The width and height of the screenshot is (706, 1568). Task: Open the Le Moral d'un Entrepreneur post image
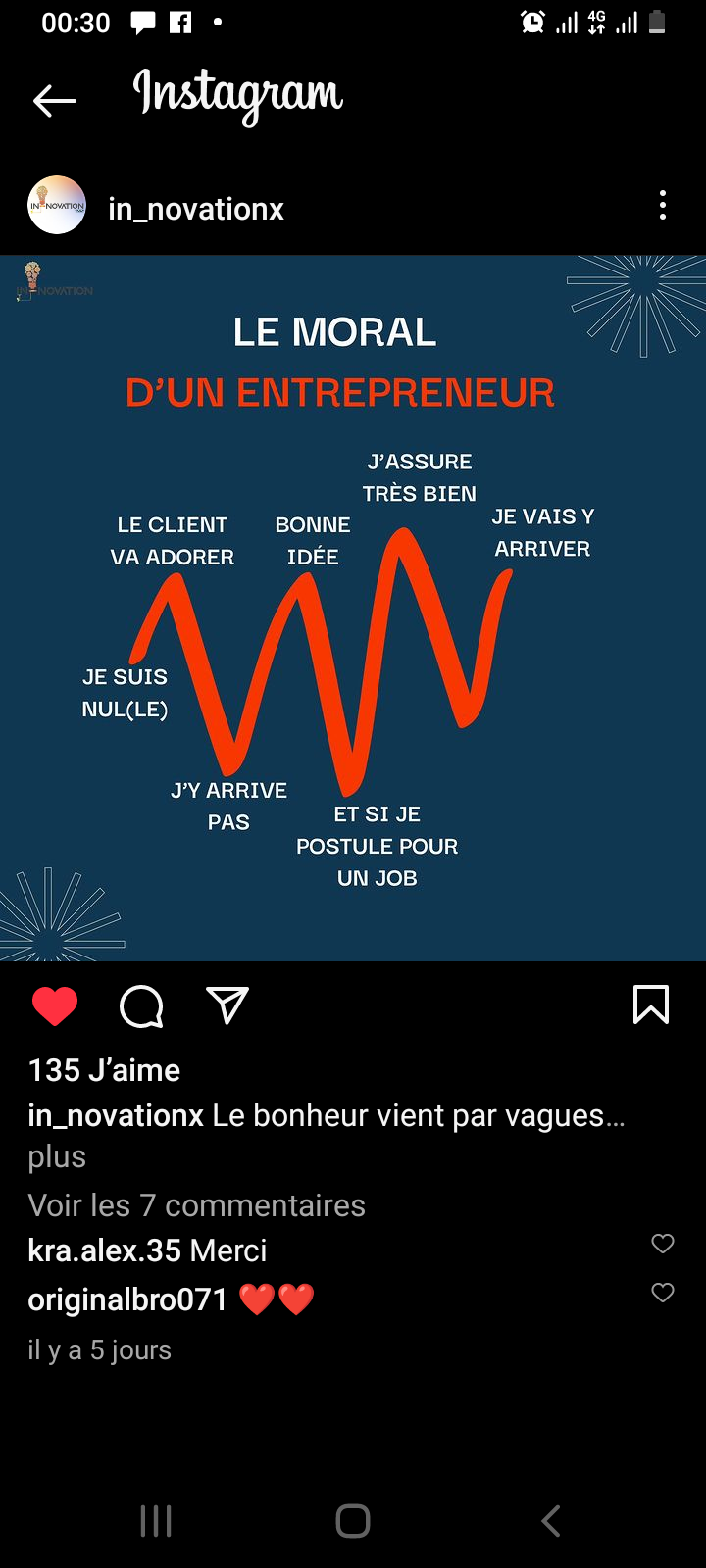353,608
